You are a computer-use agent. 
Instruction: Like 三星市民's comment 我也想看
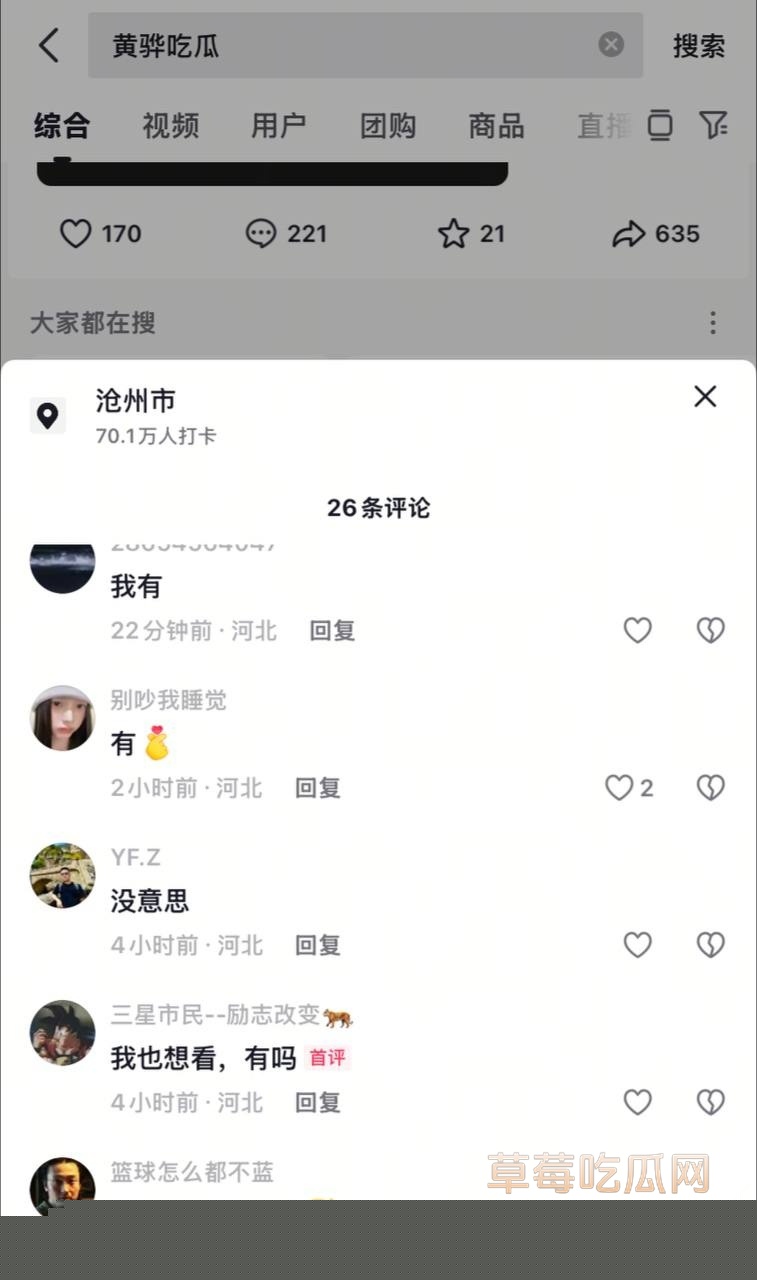pos(637,1102)
